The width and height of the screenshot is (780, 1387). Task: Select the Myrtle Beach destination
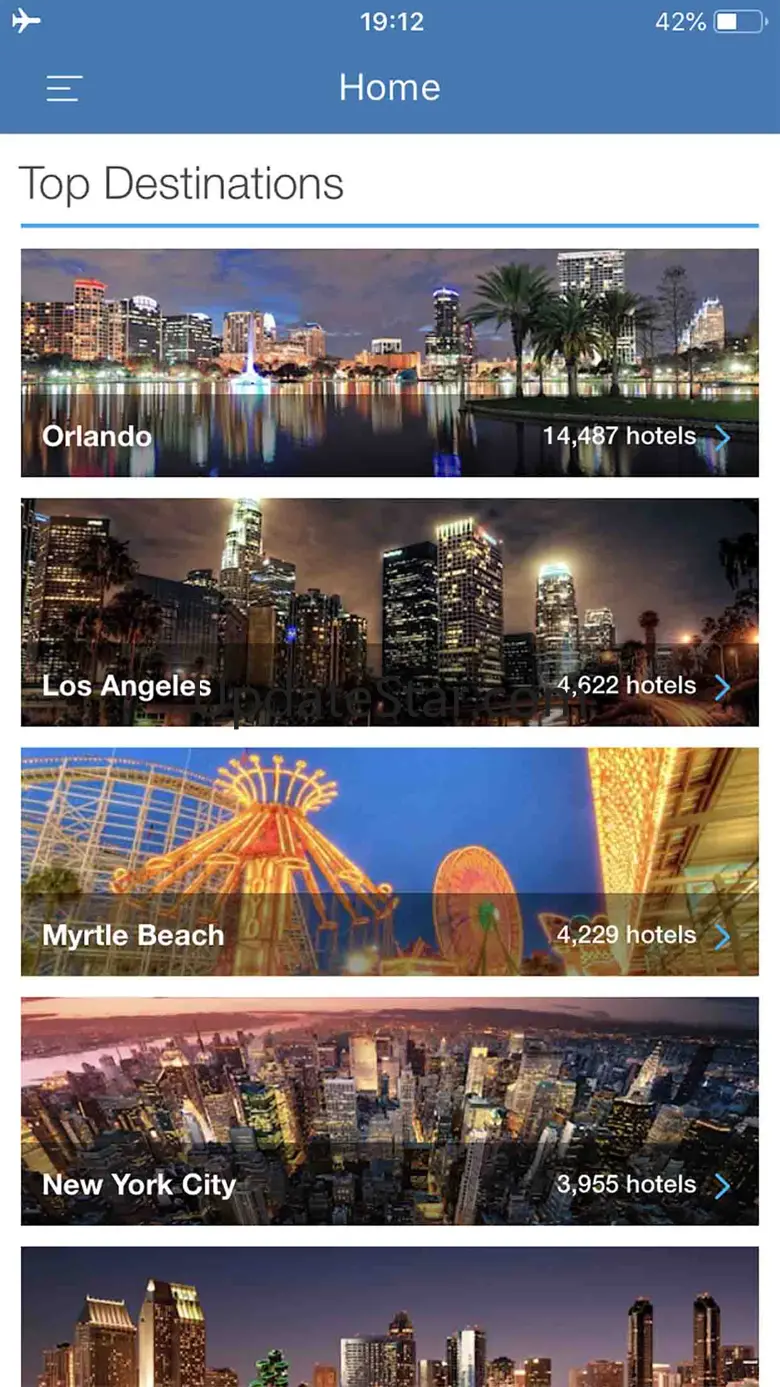389,861
